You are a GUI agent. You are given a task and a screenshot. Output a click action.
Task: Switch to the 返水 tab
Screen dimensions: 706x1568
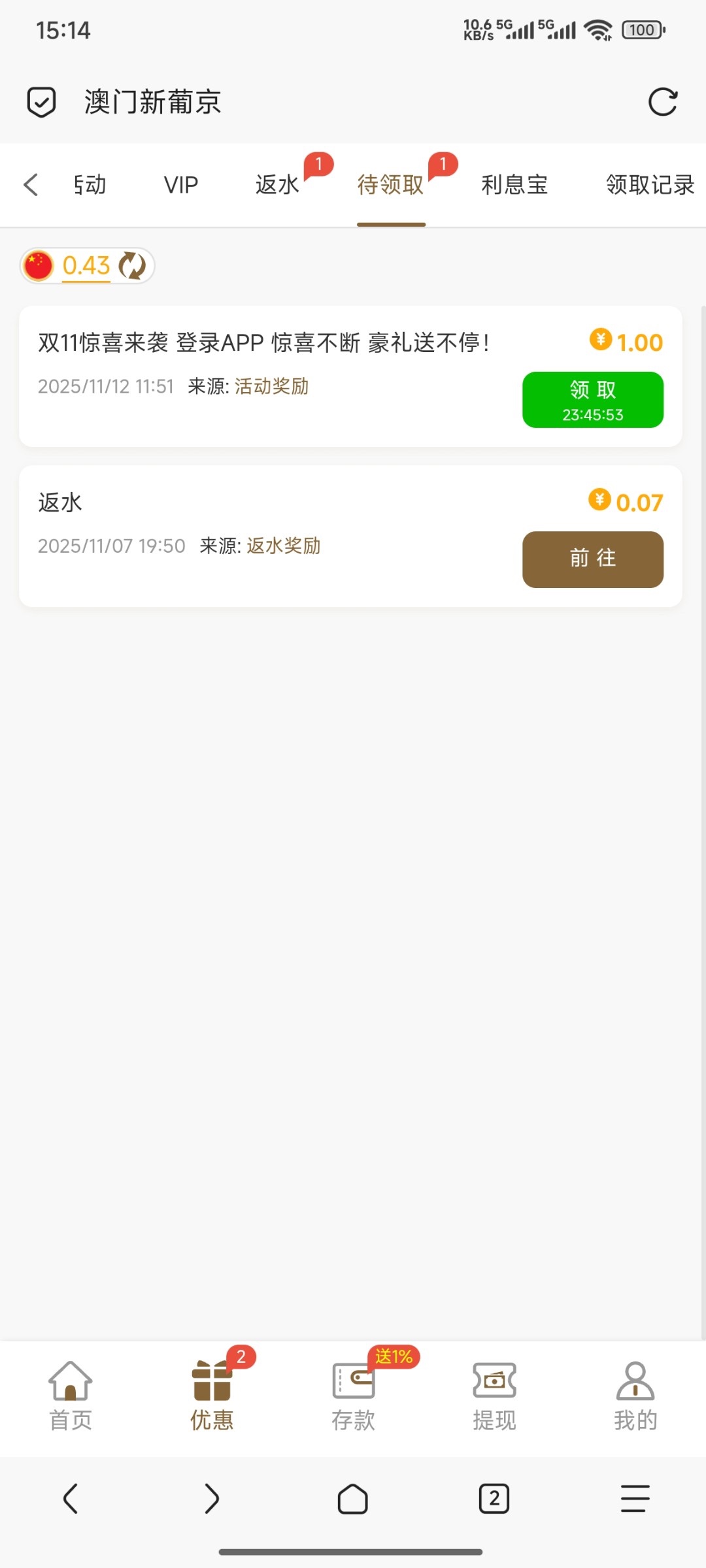pos(277,184)
